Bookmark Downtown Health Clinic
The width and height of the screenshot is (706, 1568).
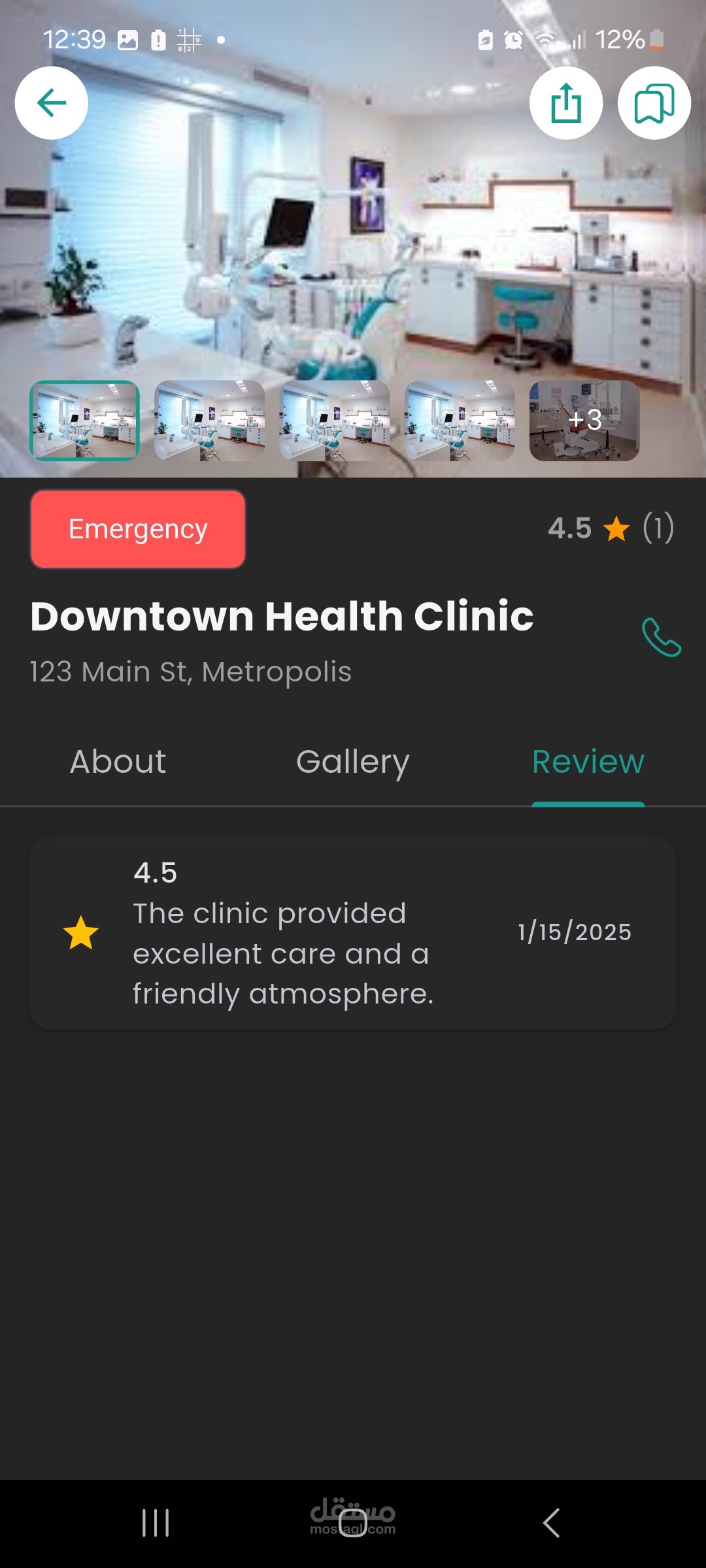[x=654, y=103]
